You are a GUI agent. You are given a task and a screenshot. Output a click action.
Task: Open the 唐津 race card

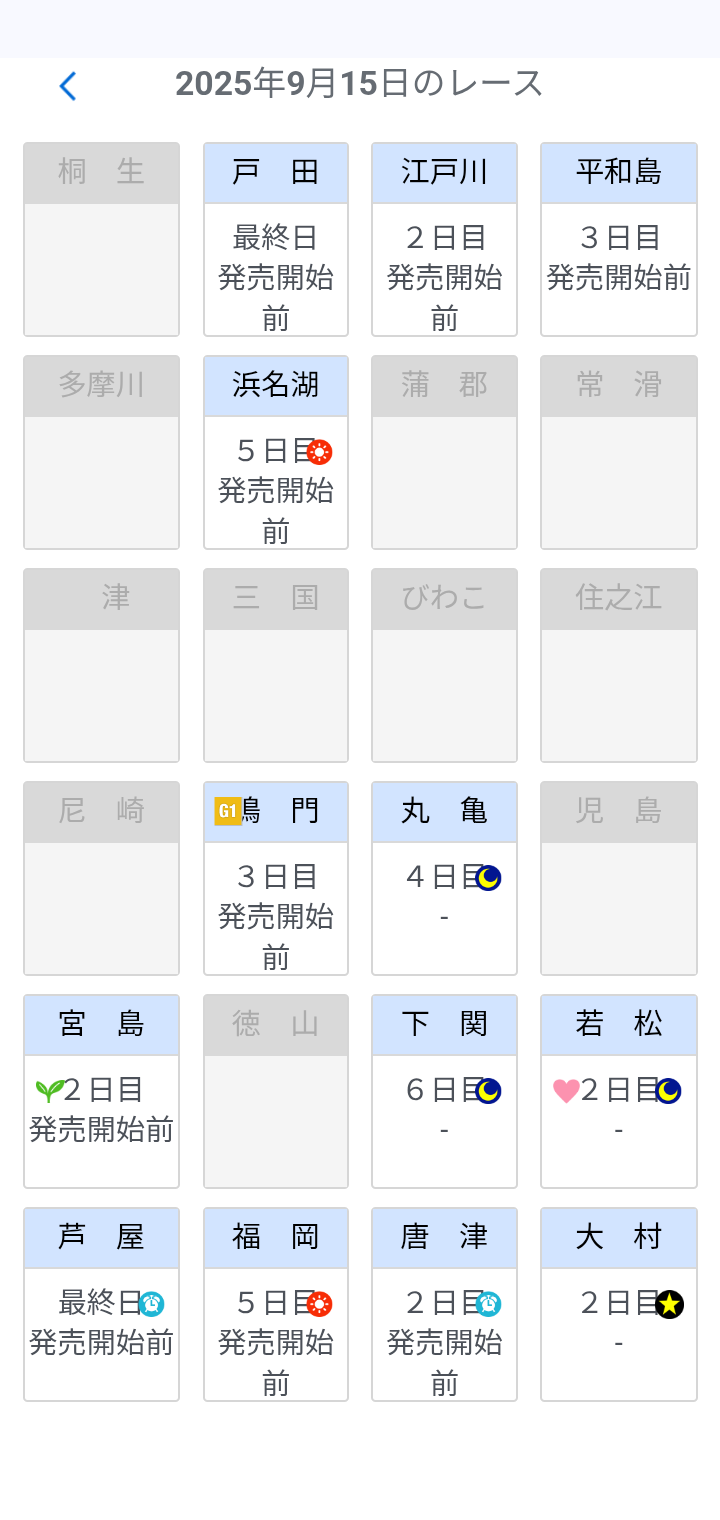pyautogui.click(x=444, y=1305)
